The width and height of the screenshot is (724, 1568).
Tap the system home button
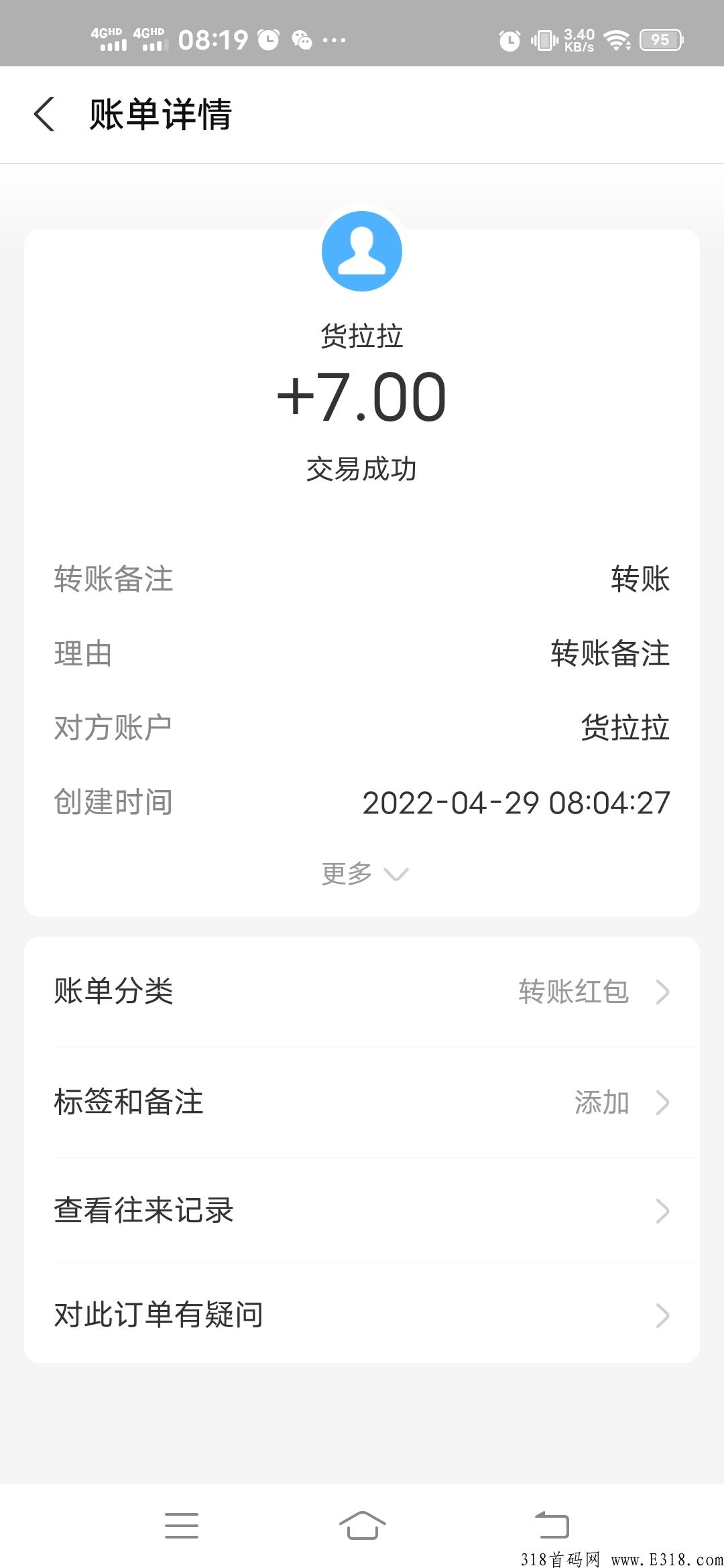(x=362, y=1526)
